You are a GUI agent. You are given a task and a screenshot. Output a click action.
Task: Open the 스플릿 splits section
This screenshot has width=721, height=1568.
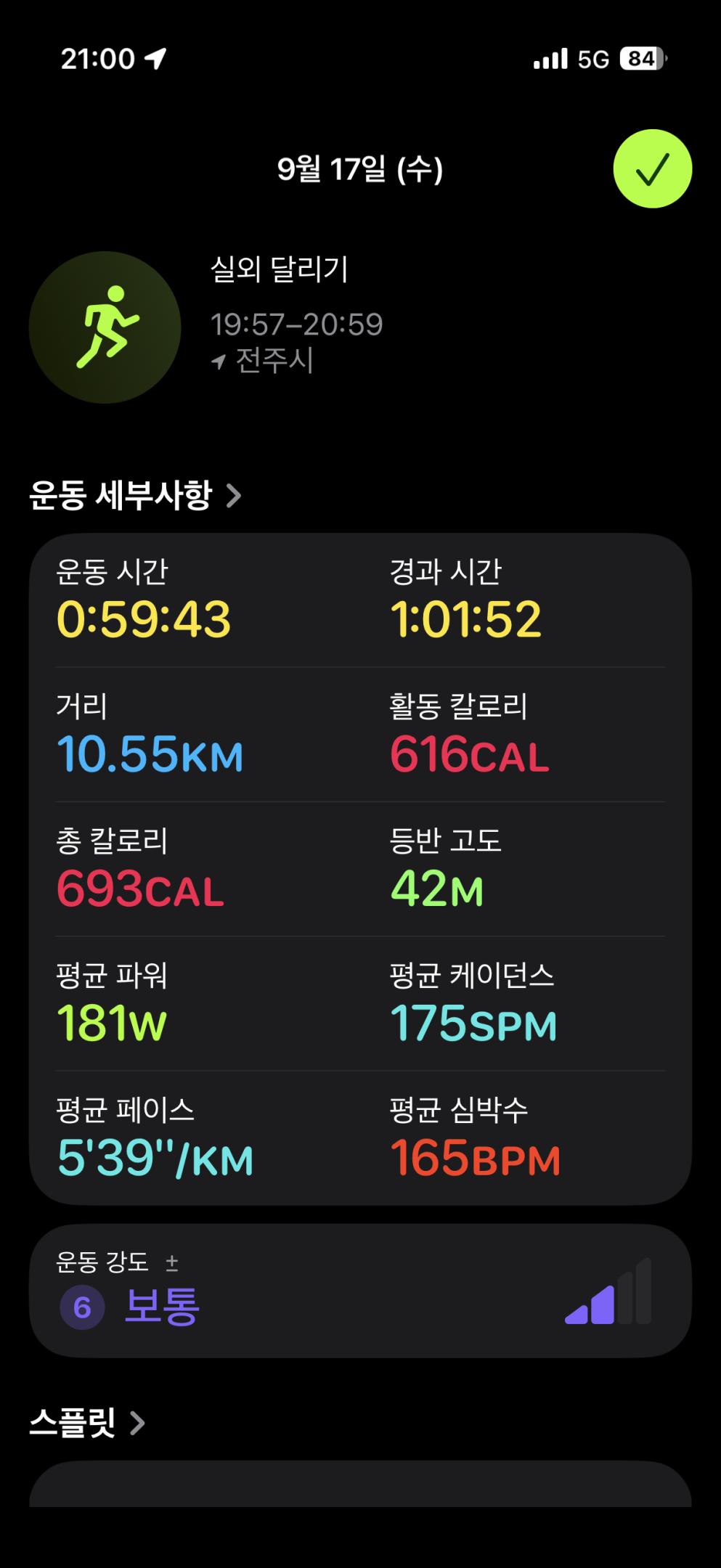pyautogui.click(x=87, y=1423)
